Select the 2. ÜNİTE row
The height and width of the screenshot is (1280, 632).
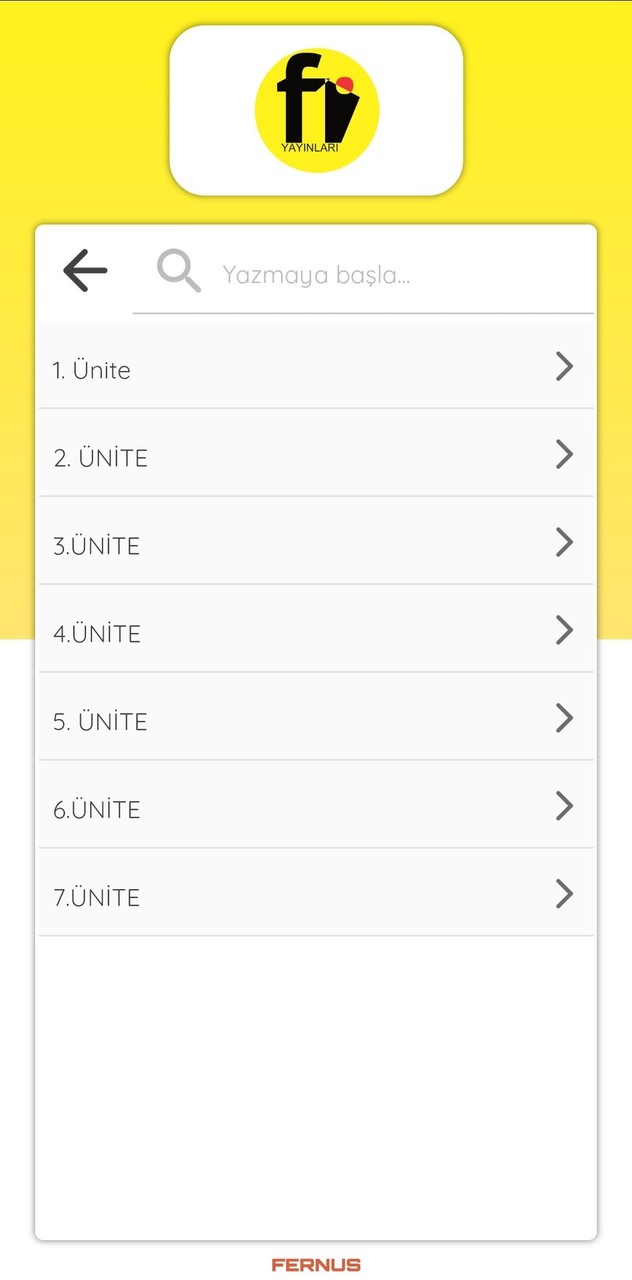pyautogui.click(x=315, y=457)
